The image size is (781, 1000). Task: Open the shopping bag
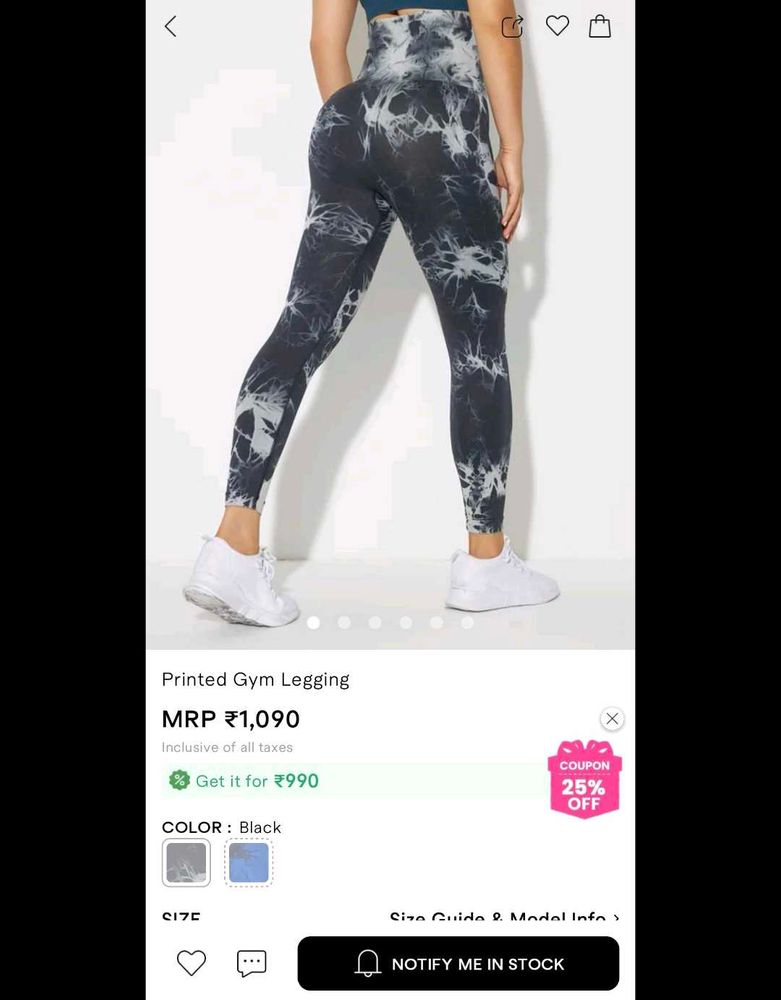coord(599,26)
